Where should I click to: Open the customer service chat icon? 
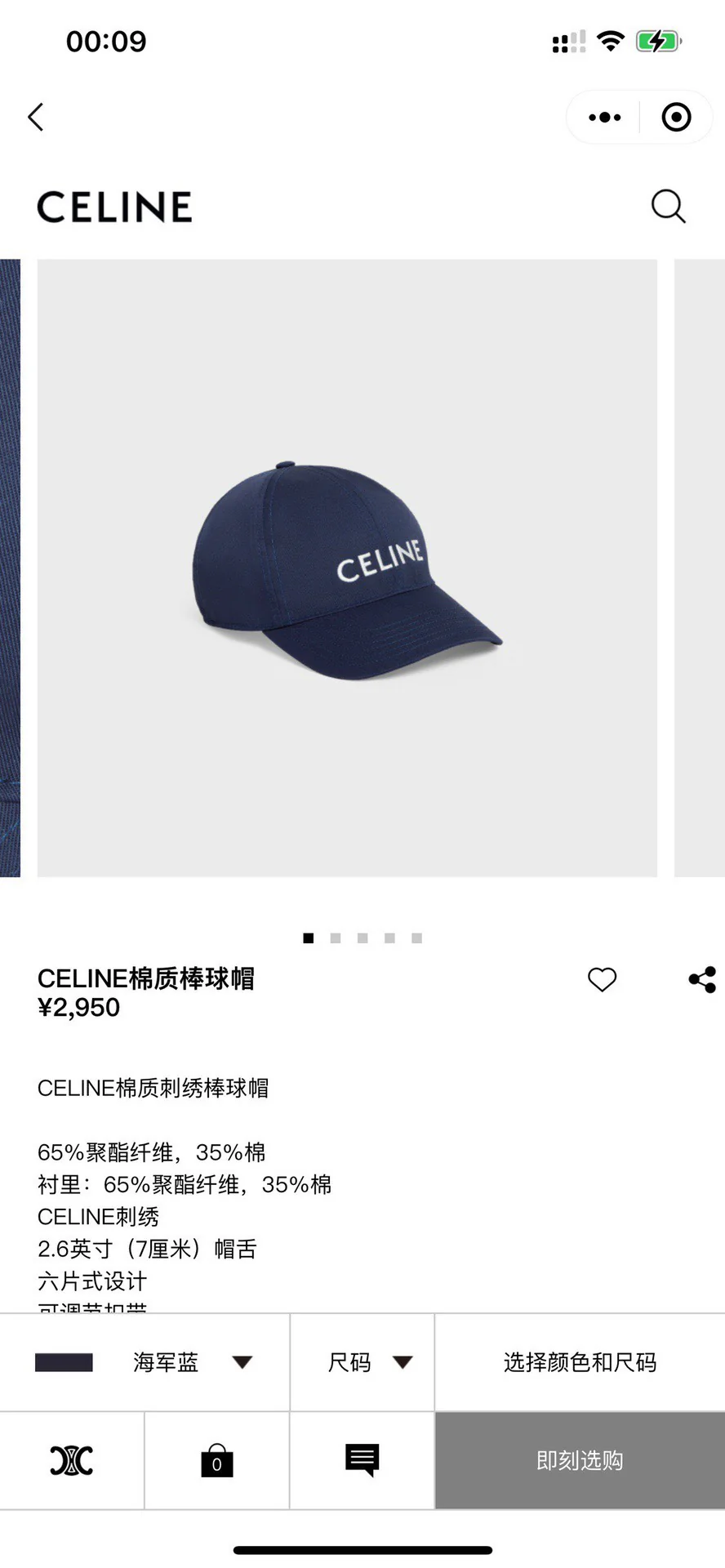pyautogui.click(x=362, y=1460)
